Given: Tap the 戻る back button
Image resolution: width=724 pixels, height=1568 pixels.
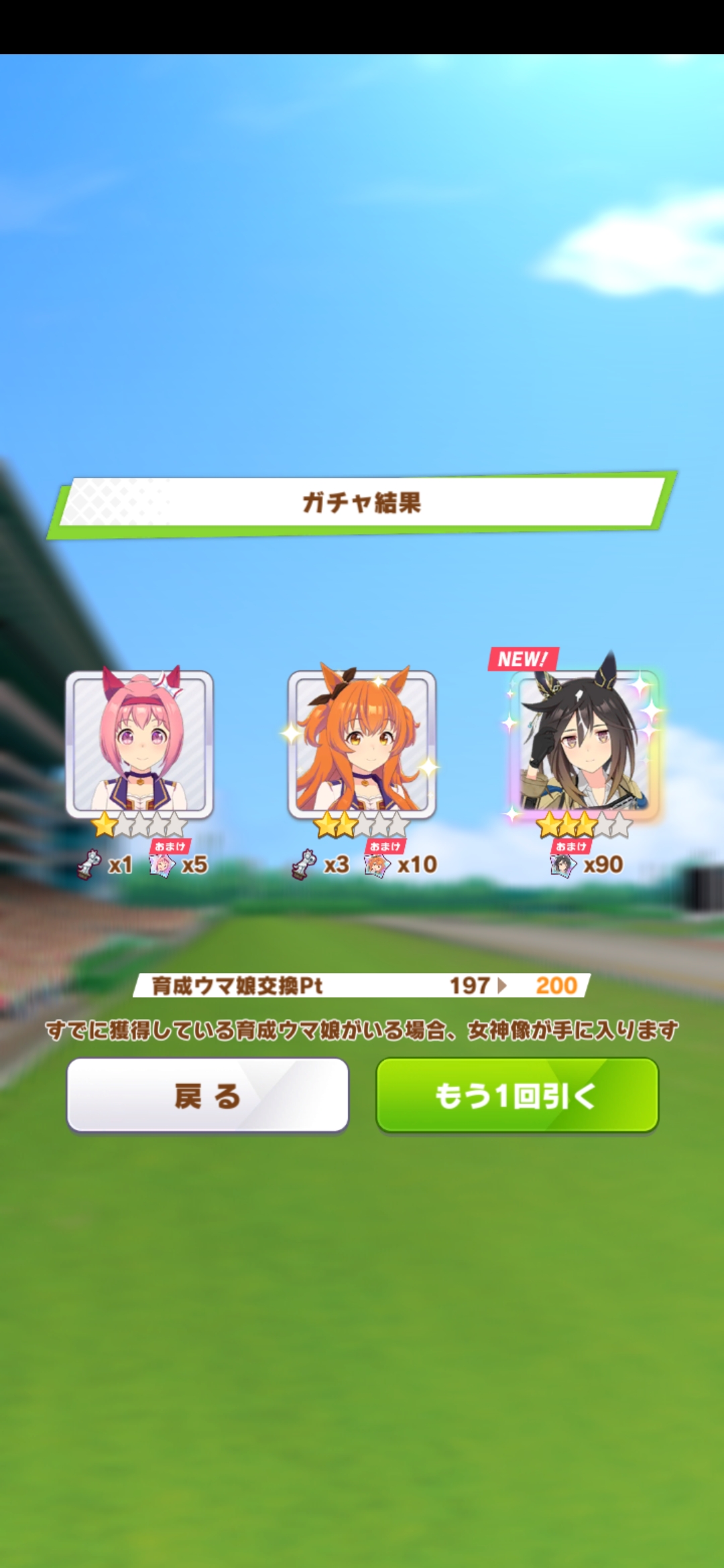Looking at the screenshot, I should tap(207, 1096).
